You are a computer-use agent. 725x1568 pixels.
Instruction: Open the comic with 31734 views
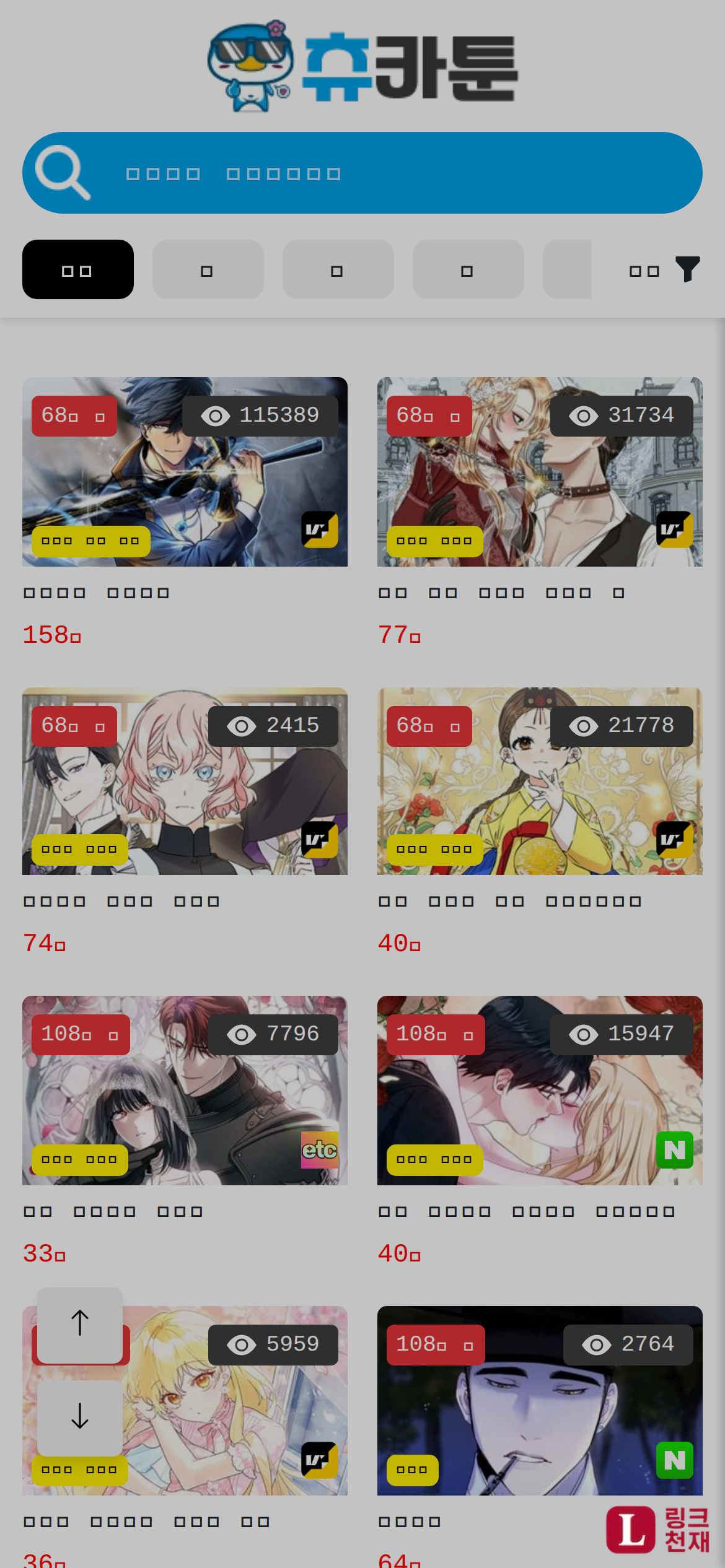pos(540,472)
